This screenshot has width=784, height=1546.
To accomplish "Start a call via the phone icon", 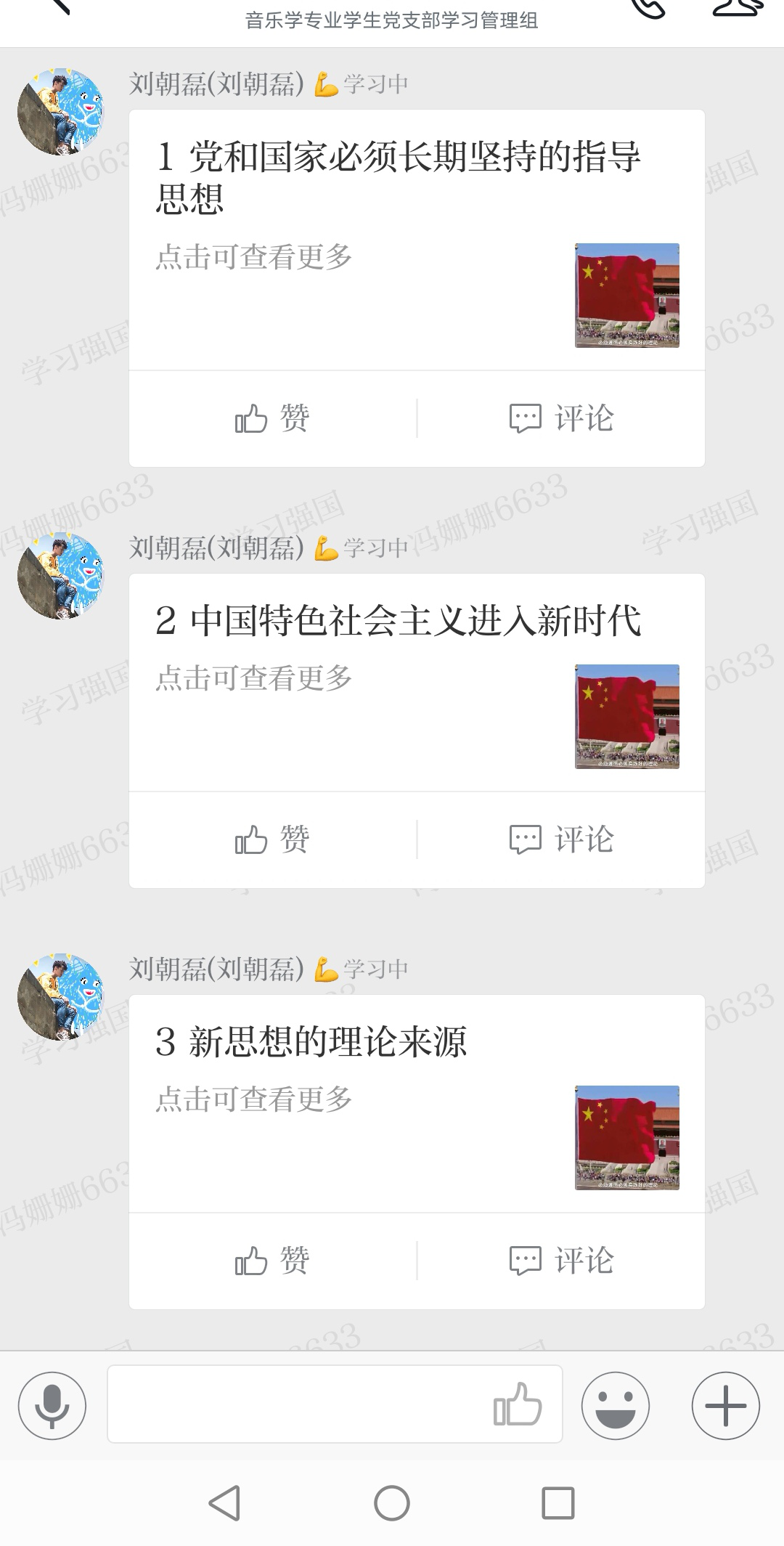I will pyautogui.click(x=648, y=7).
